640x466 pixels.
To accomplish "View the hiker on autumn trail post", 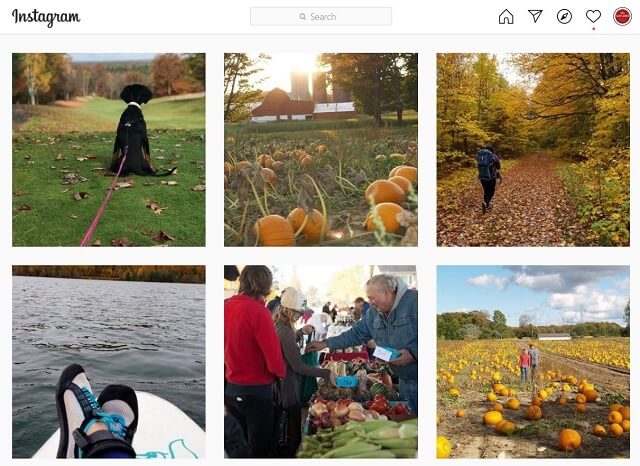I will [532, 149].
